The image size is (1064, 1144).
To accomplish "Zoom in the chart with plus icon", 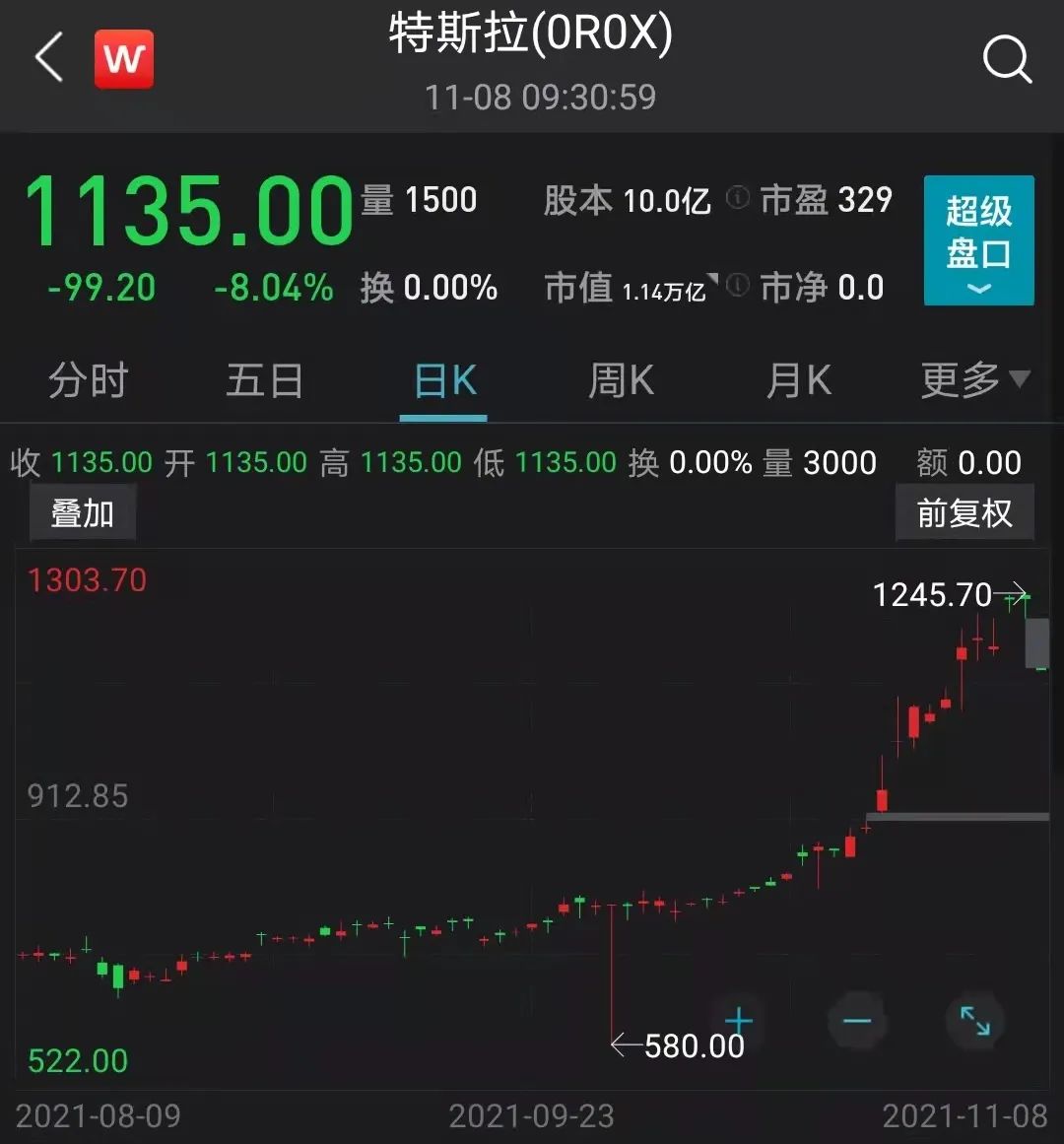I will tap(738, 1021).
